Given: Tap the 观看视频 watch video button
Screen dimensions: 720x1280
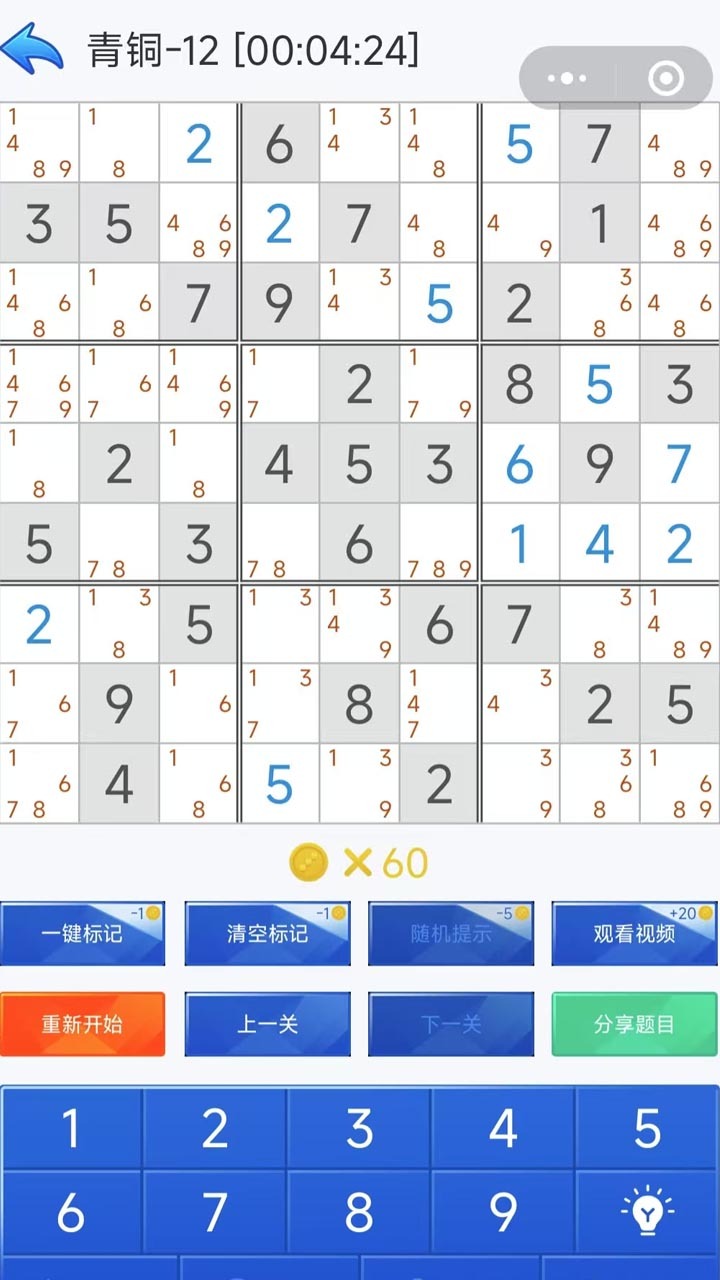Looking at the screenshot, I should [x=635, y=934].
